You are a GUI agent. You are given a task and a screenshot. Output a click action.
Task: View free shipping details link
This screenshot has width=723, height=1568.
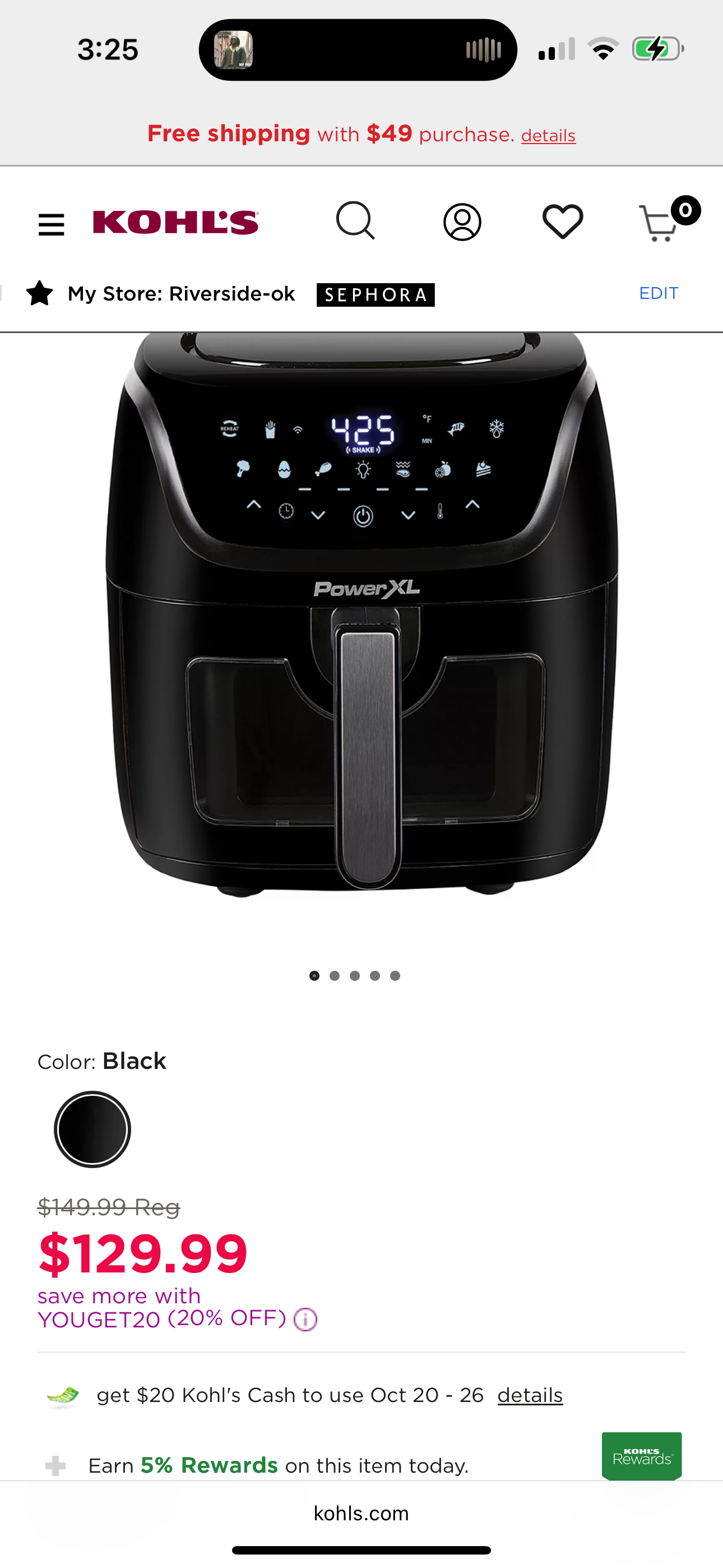pyautogui.click(x=548, y=136)
